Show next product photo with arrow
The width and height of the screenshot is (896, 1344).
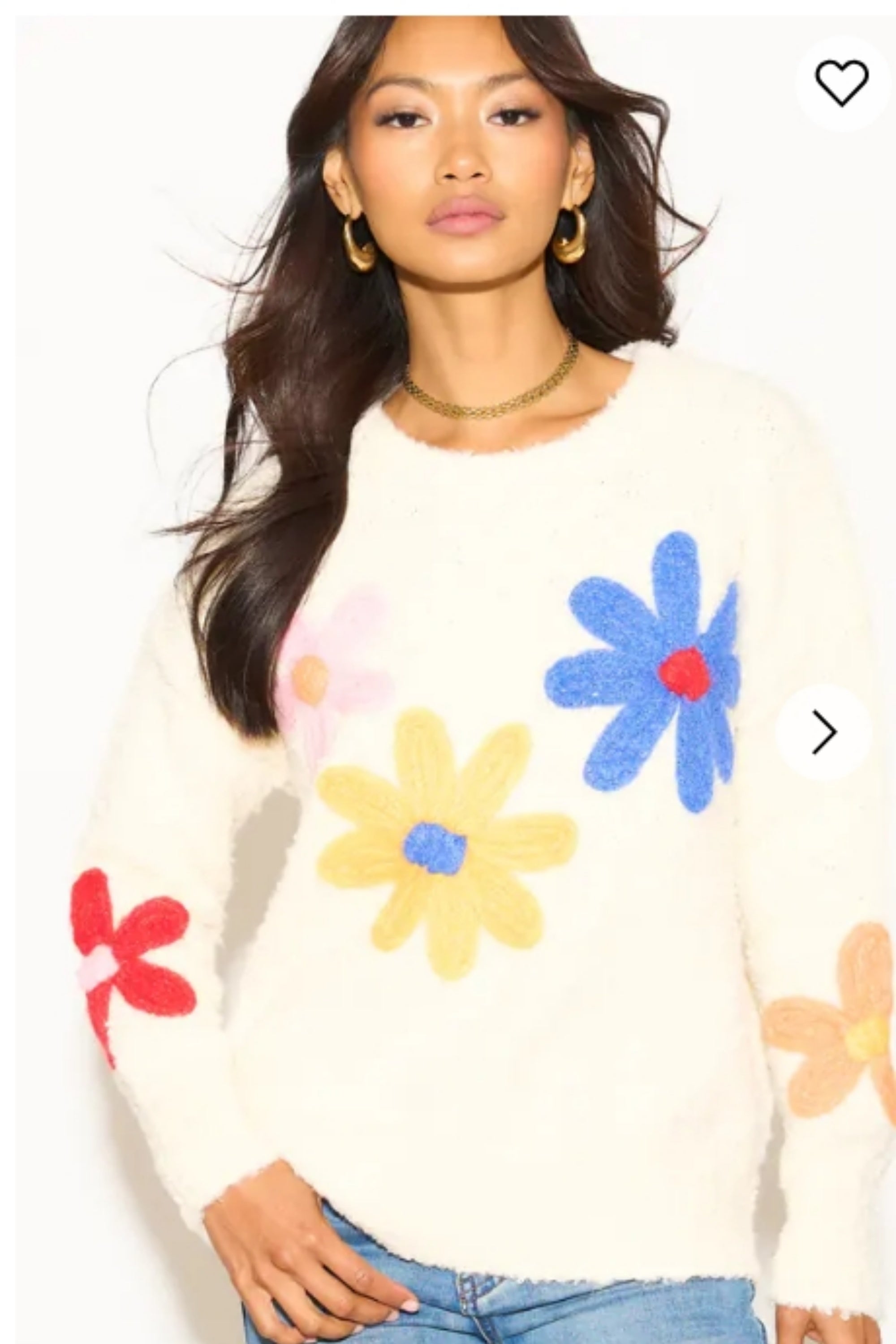point(823,732)
